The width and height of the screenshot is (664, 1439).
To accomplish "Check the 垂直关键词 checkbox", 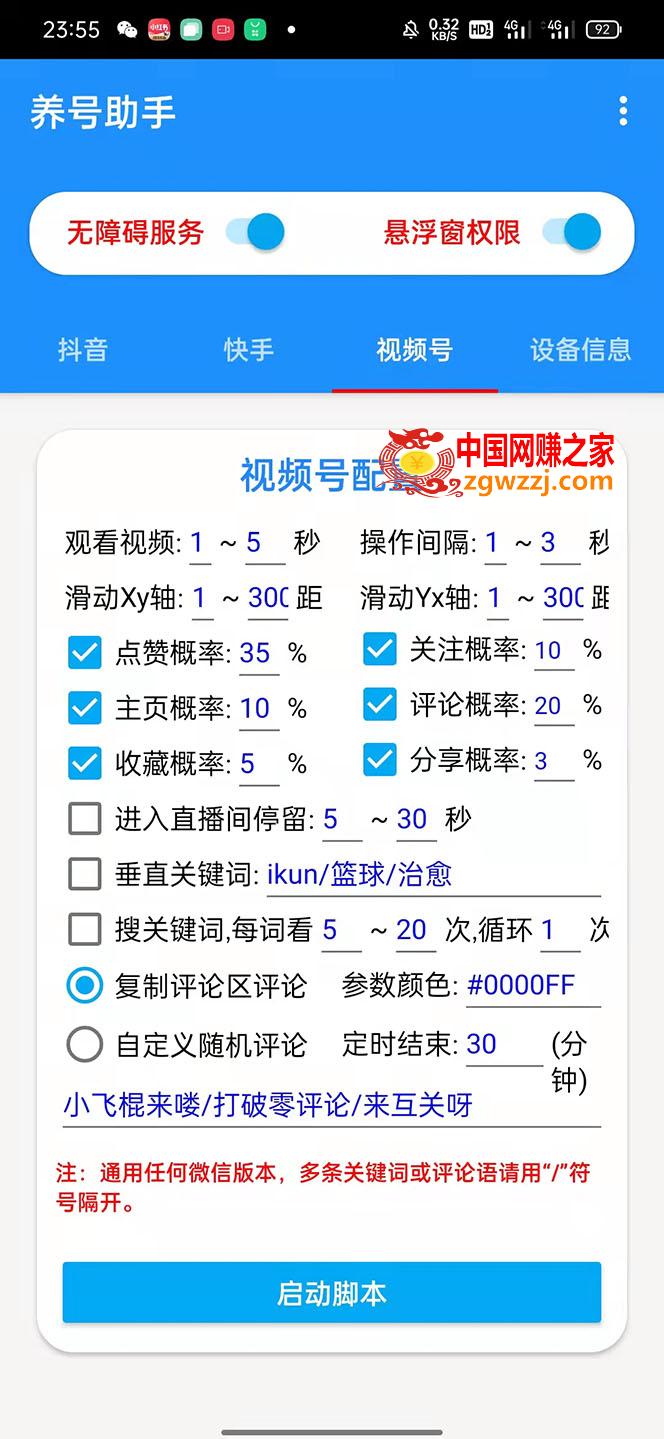I will click(x=85, y=874).
